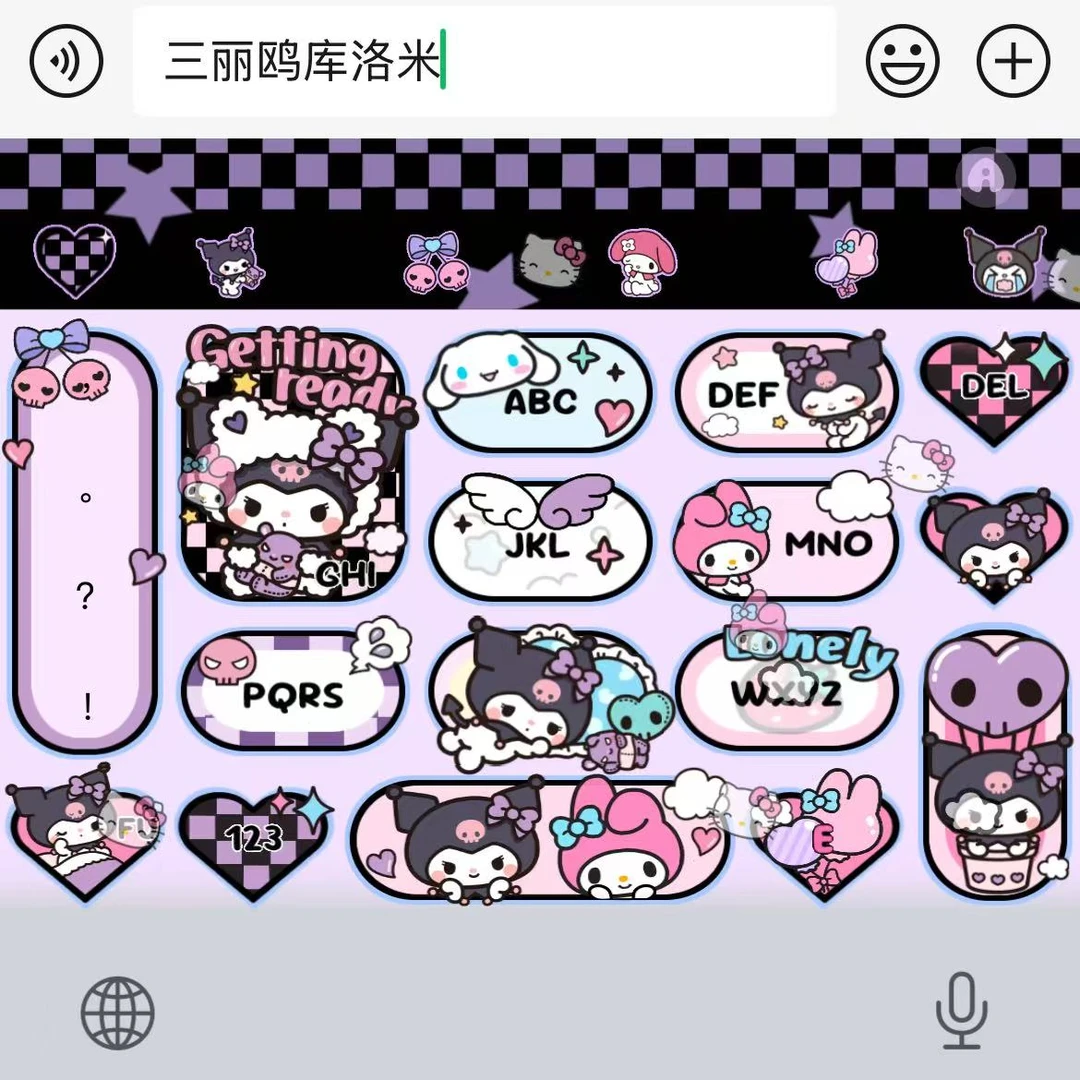Tap the voice message icon
The image size is (1080, 1080).
tap(66, 61)
